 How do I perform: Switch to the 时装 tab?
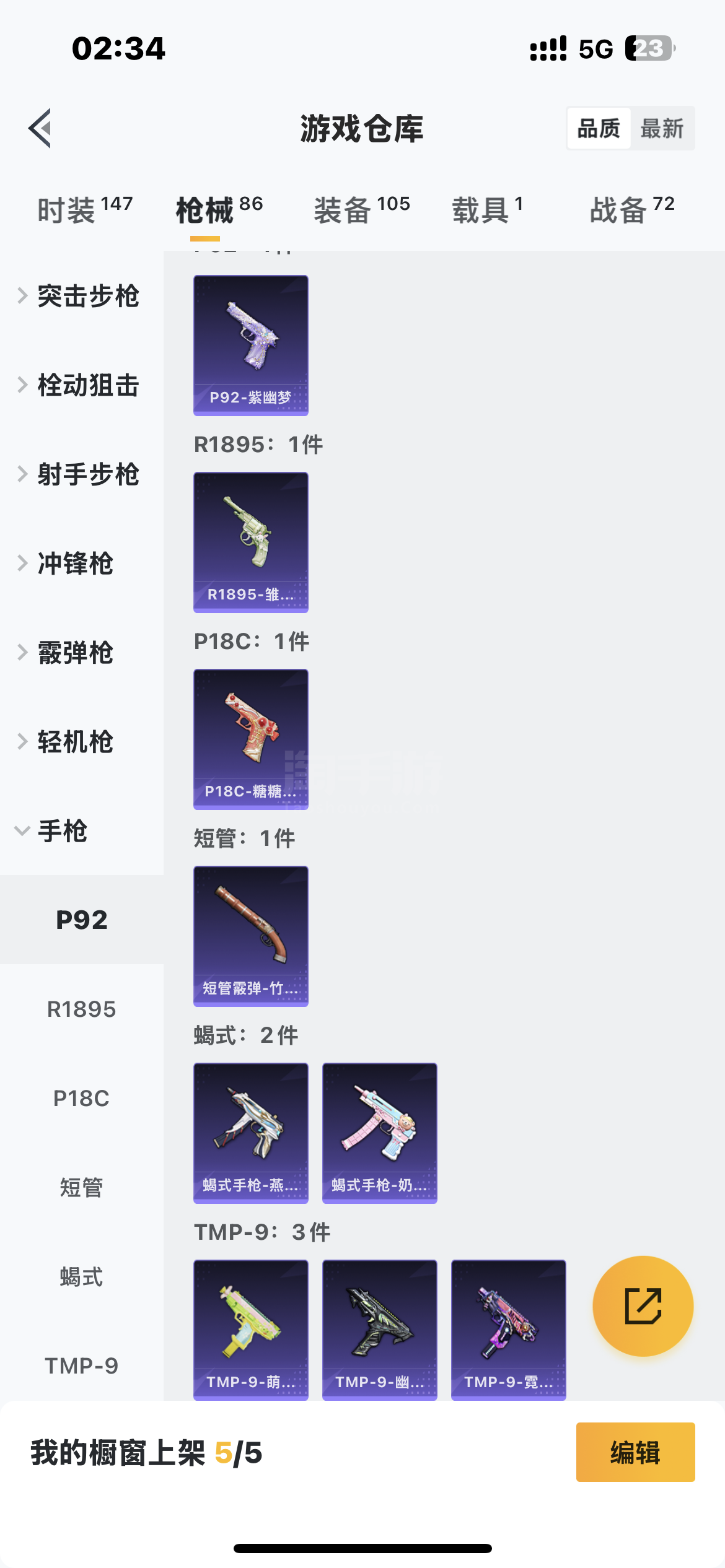pos(85,210)
